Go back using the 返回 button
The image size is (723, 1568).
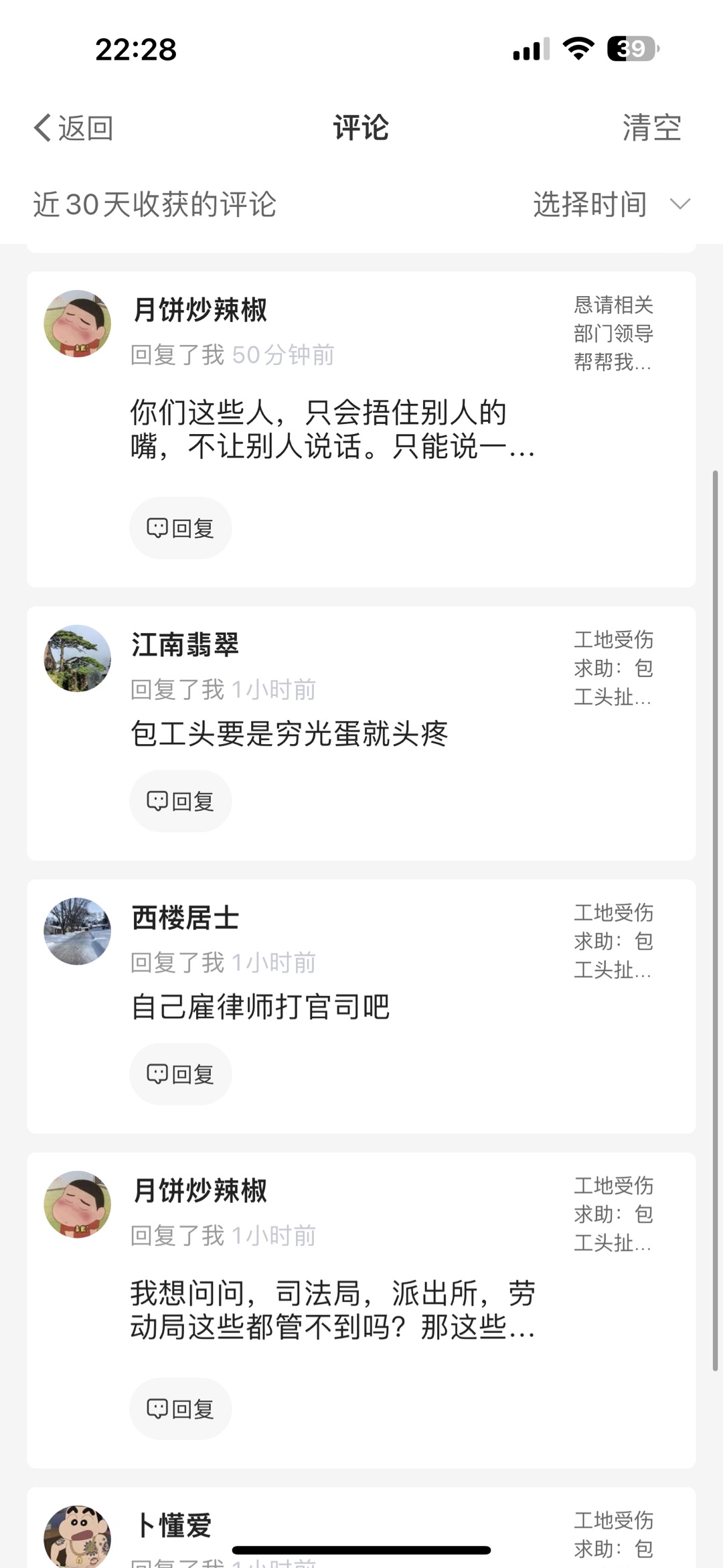(x=74, y=127)
